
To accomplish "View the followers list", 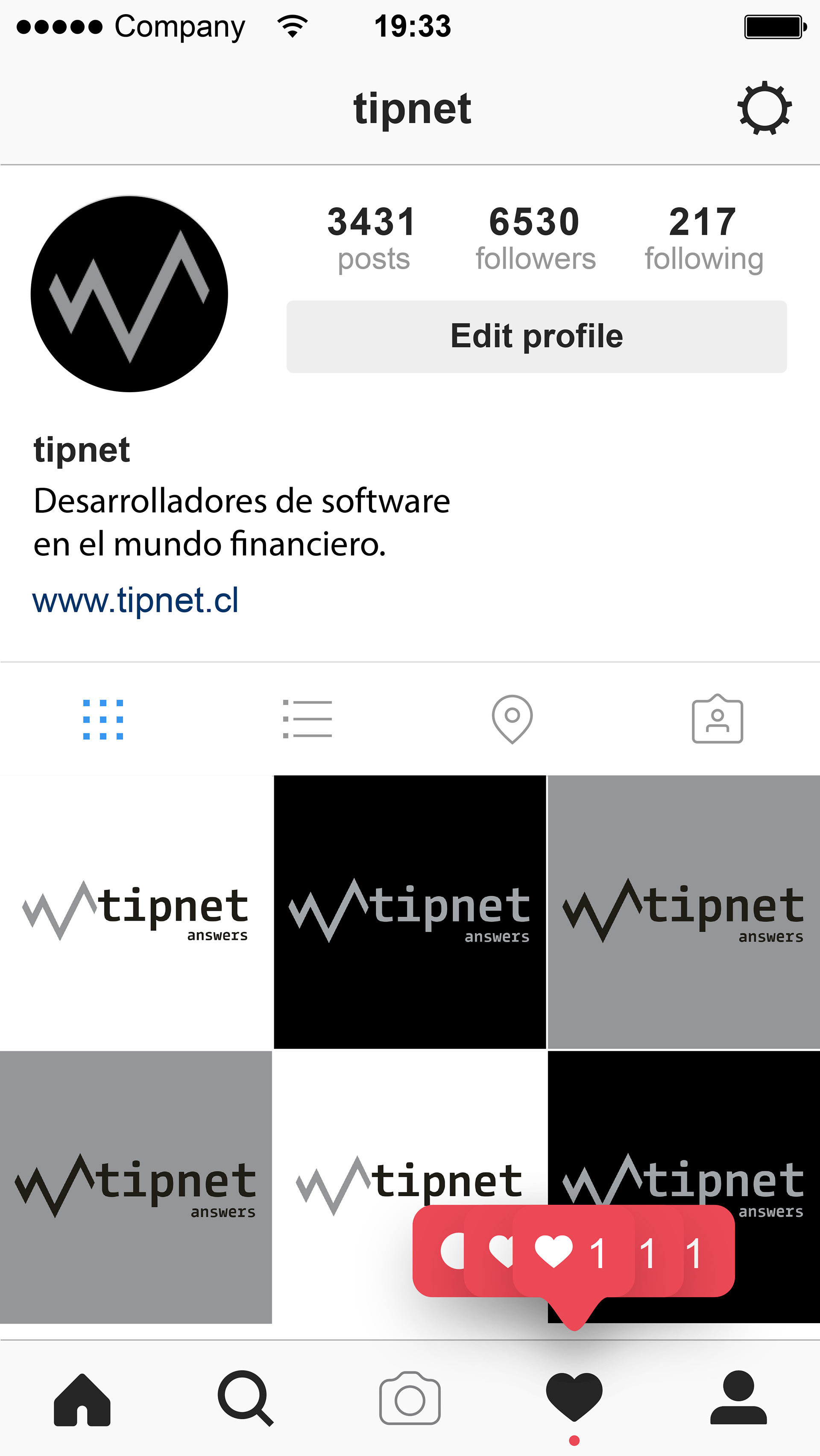I will (535, 239).
